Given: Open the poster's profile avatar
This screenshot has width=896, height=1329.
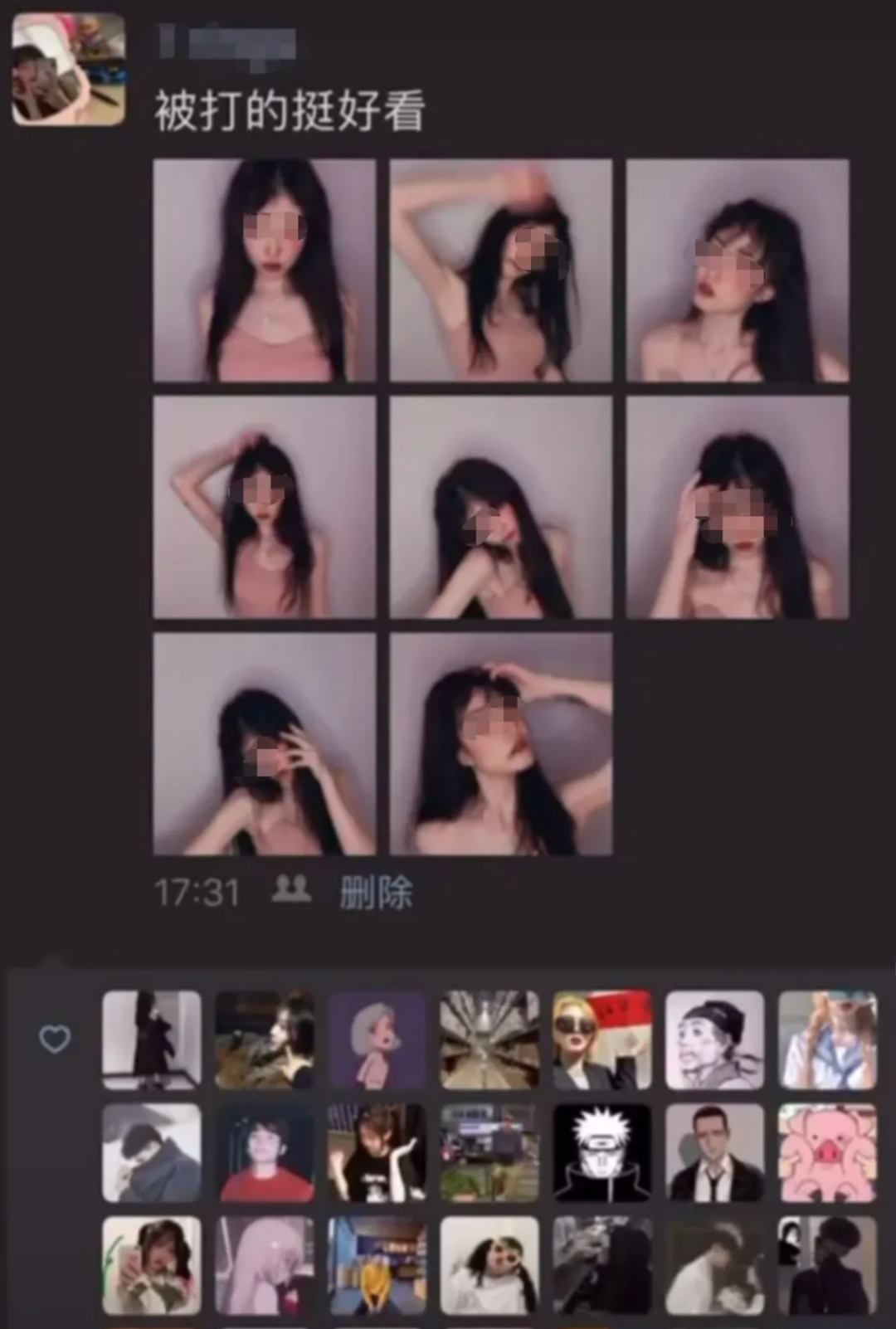Looking at the screenshot, I should pyautogui.click(x=69, y=70).
